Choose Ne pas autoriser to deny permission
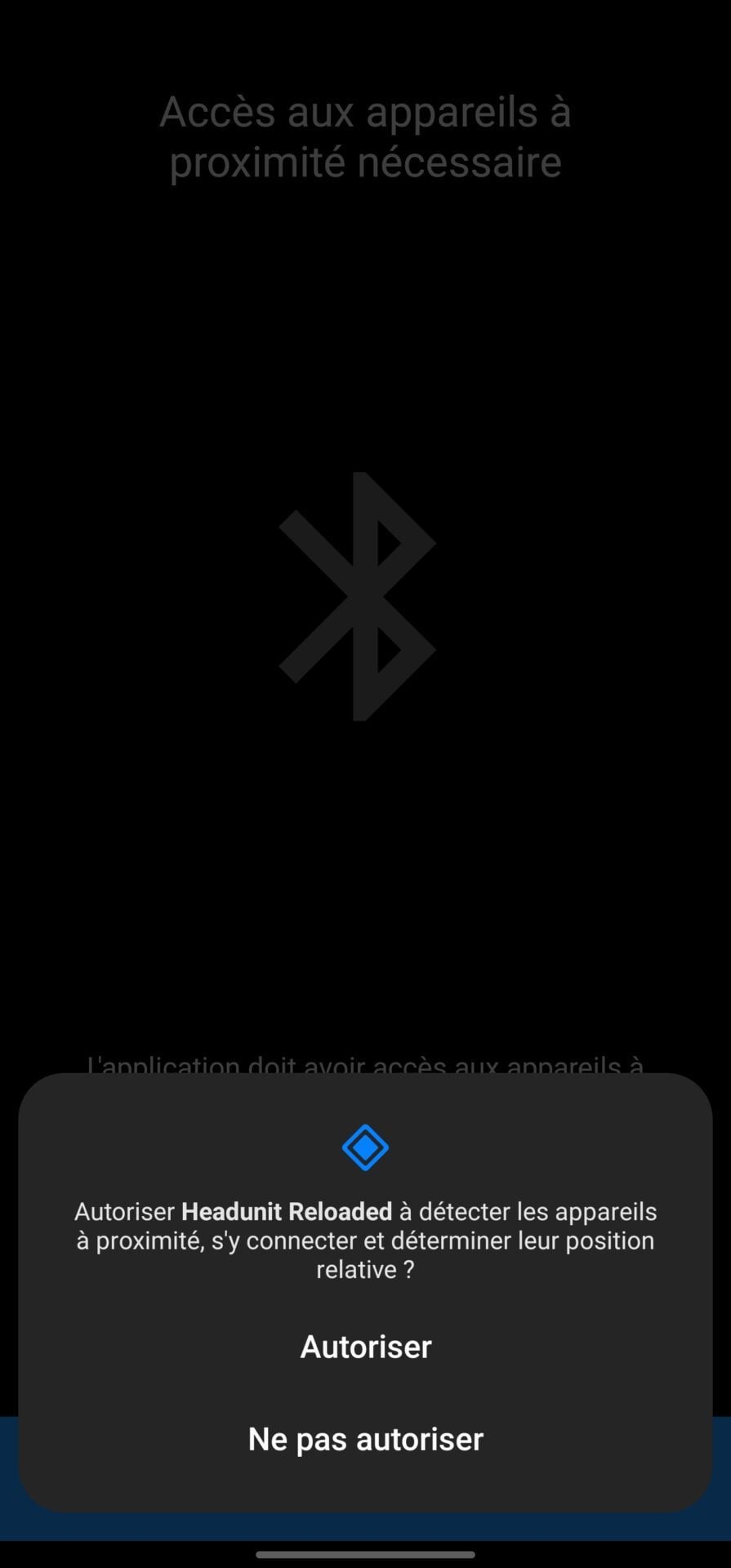Viewport: 731px width, 1568px height. pos(365,1439)
